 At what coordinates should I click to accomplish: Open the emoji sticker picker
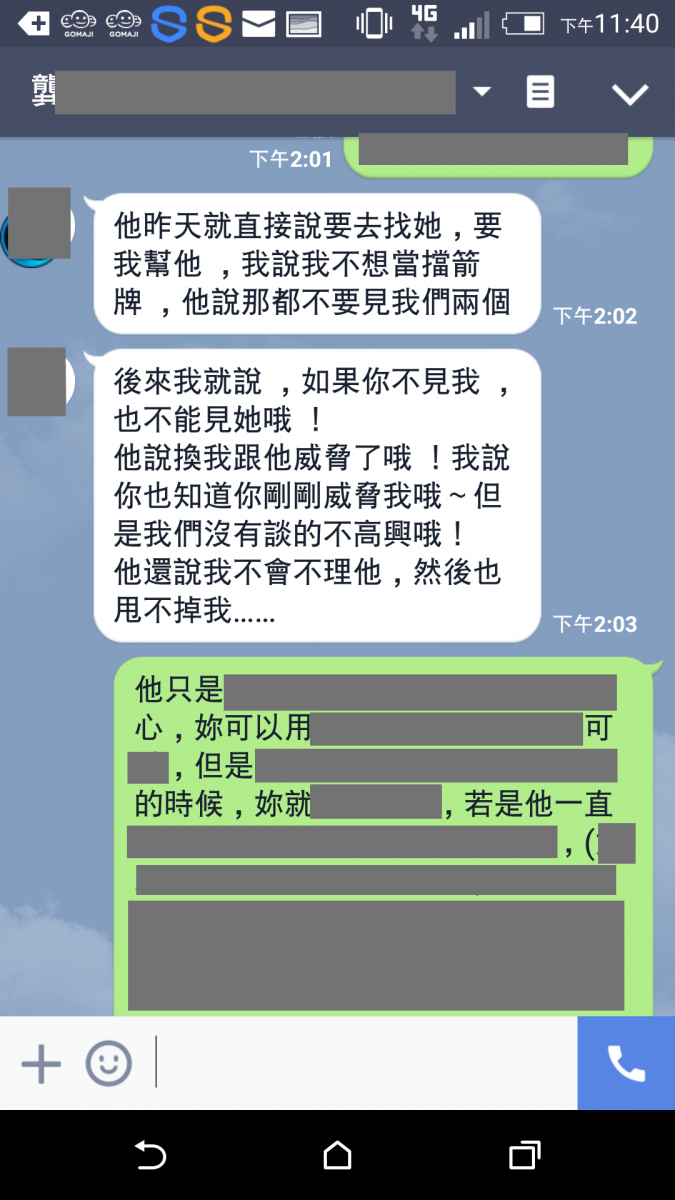[x=108, y=1064]
